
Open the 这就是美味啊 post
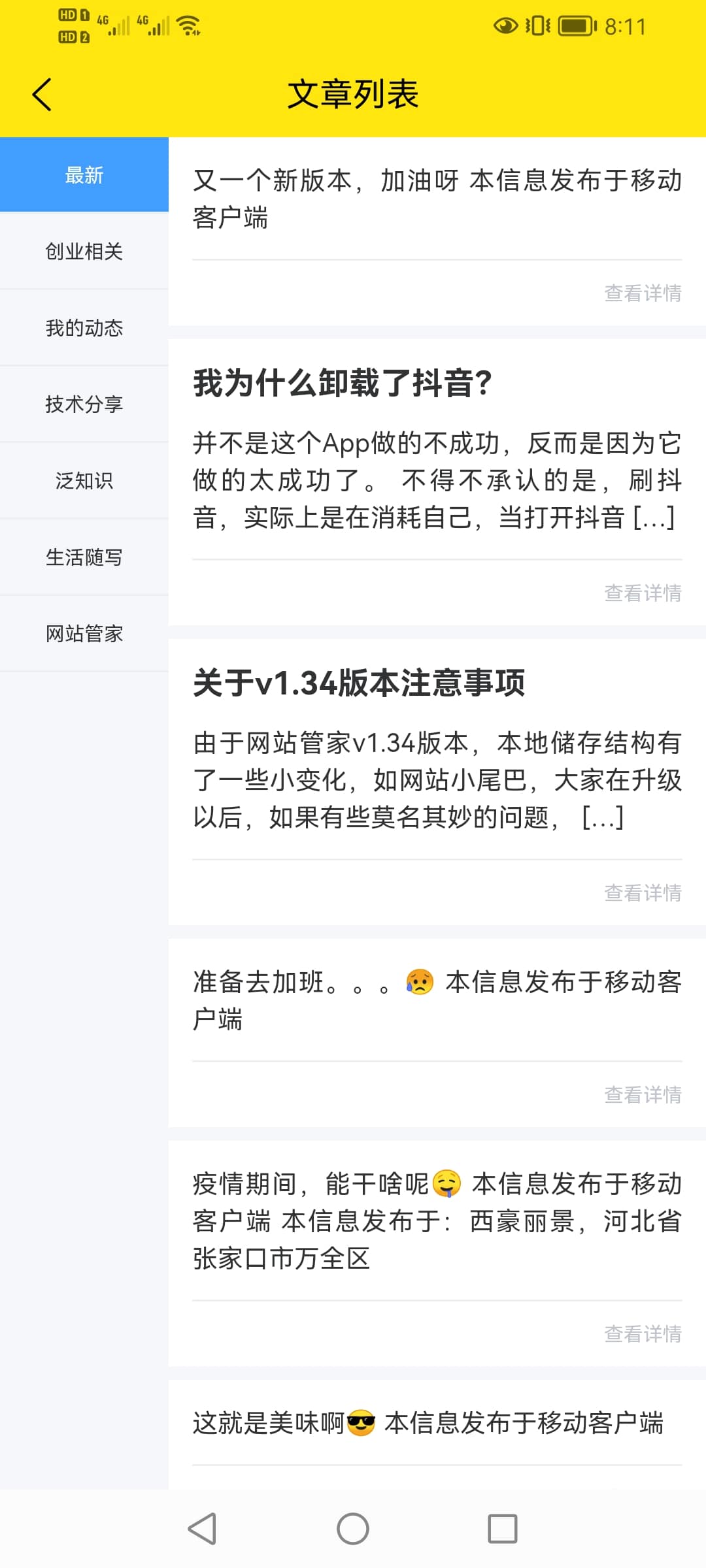[x=428, y=1423]
